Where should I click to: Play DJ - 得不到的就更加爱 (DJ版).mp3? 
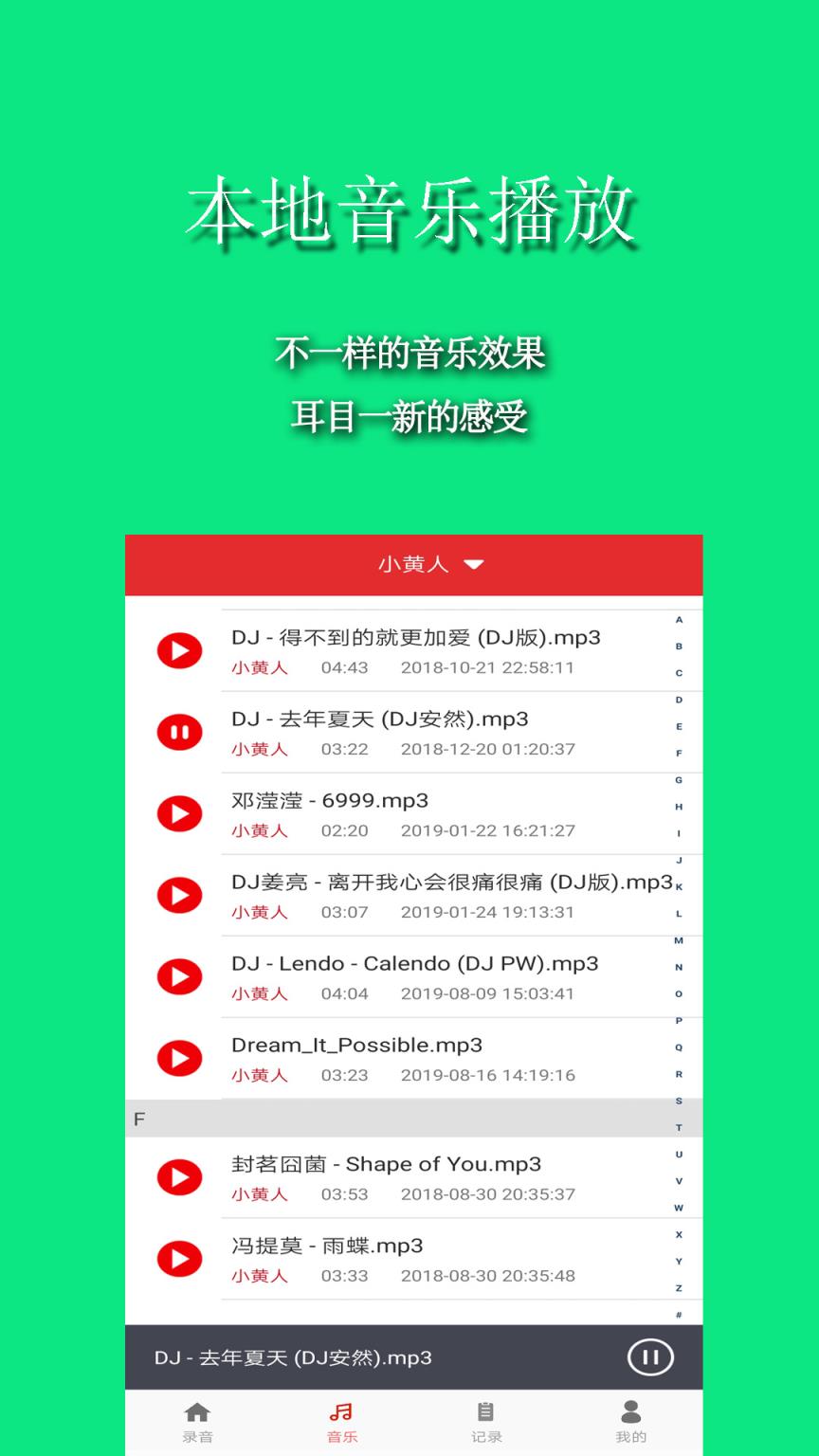click(179, 650)
